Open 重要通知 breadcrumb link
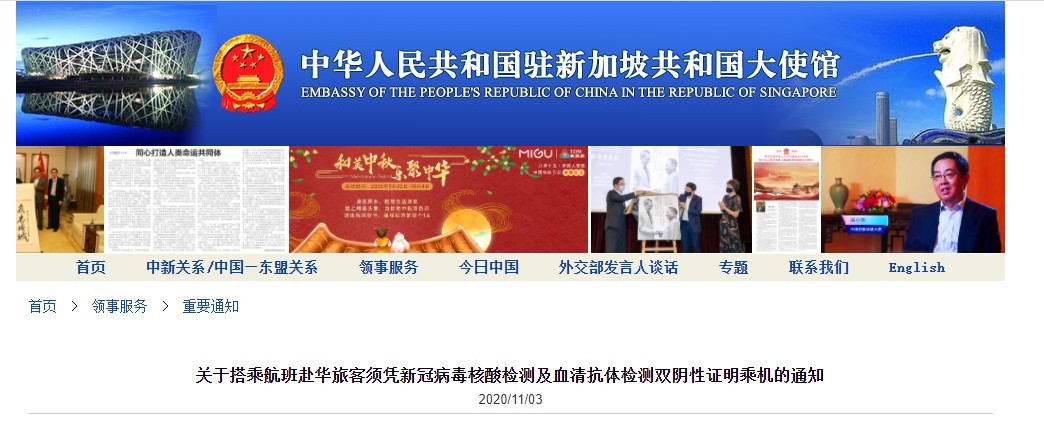This screenshot has height=438, width=1044. pos(210,306)
